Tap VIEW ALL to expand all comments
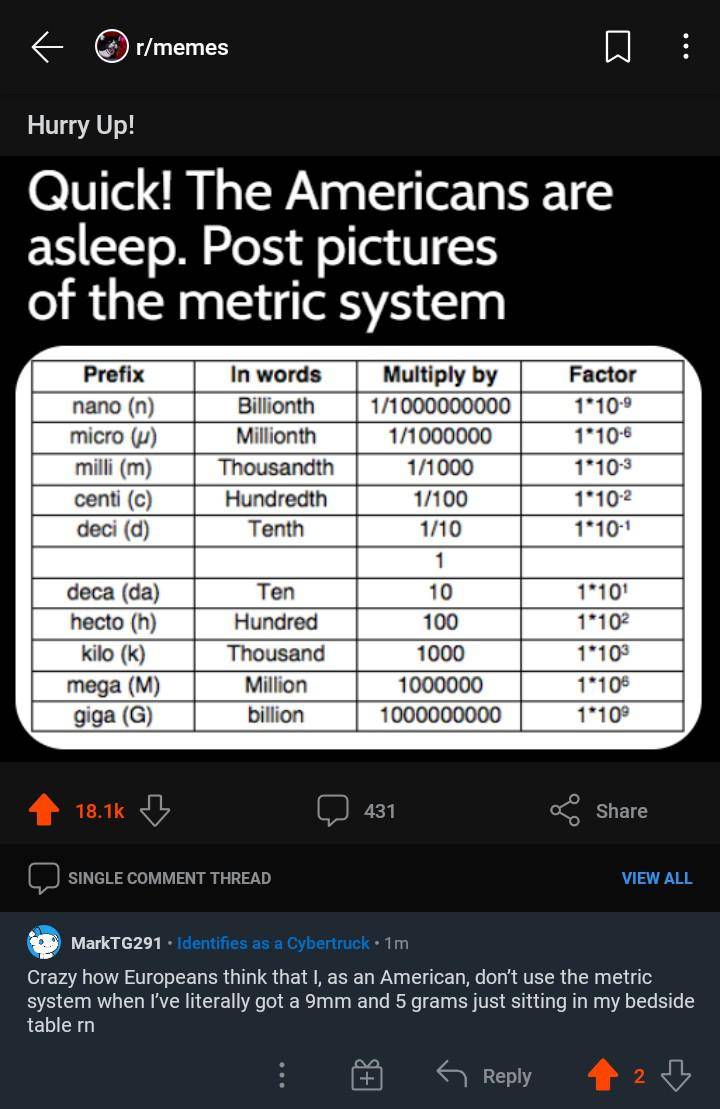 [x=657, y=878]
